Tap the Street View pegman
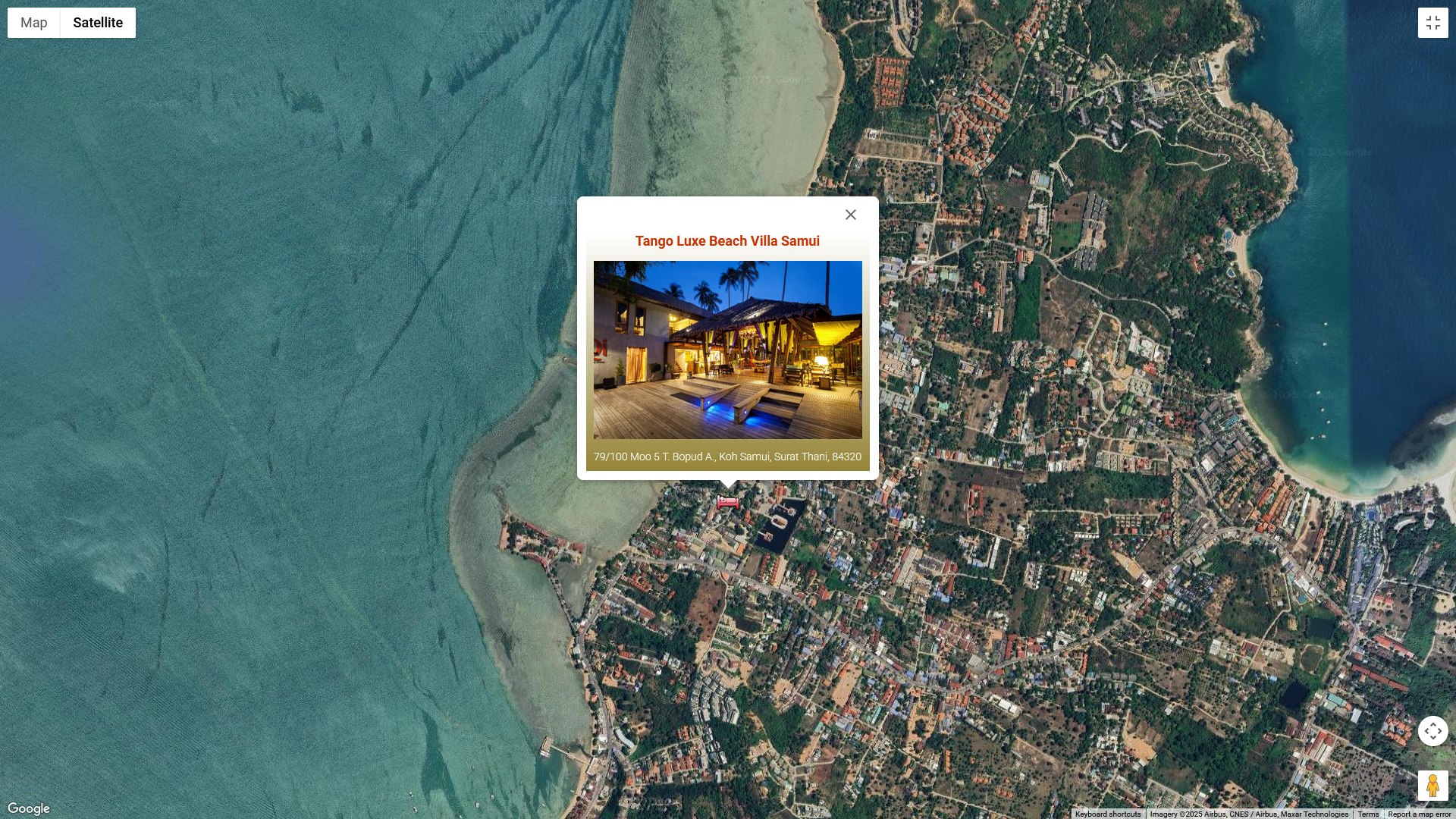The image size is (1456, 819). pos(1432,786)
